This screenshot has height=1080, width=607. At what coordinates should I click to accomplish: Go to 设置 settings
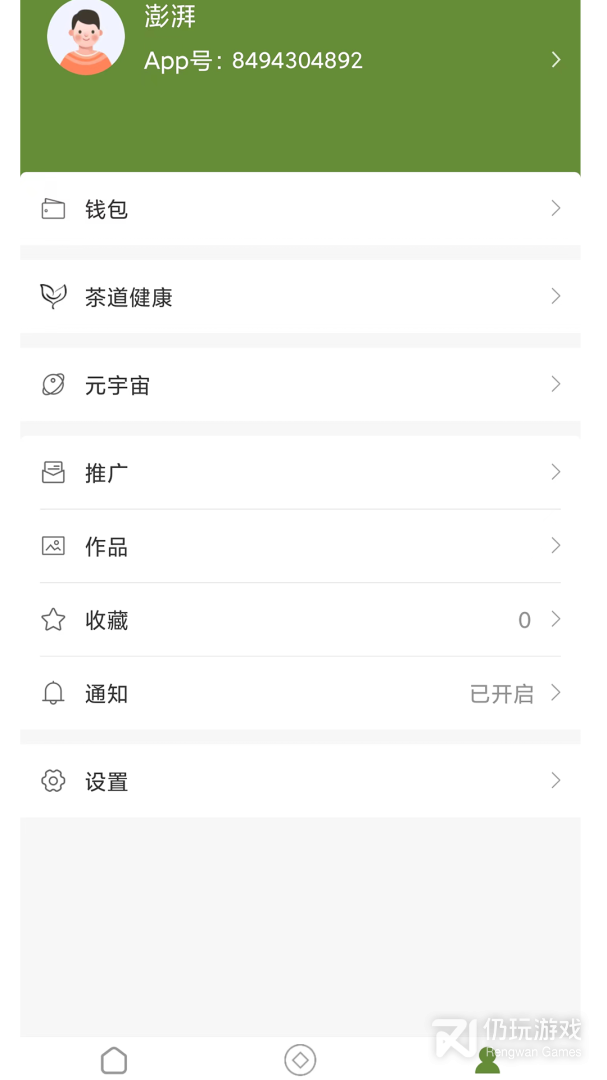[300, 781]
